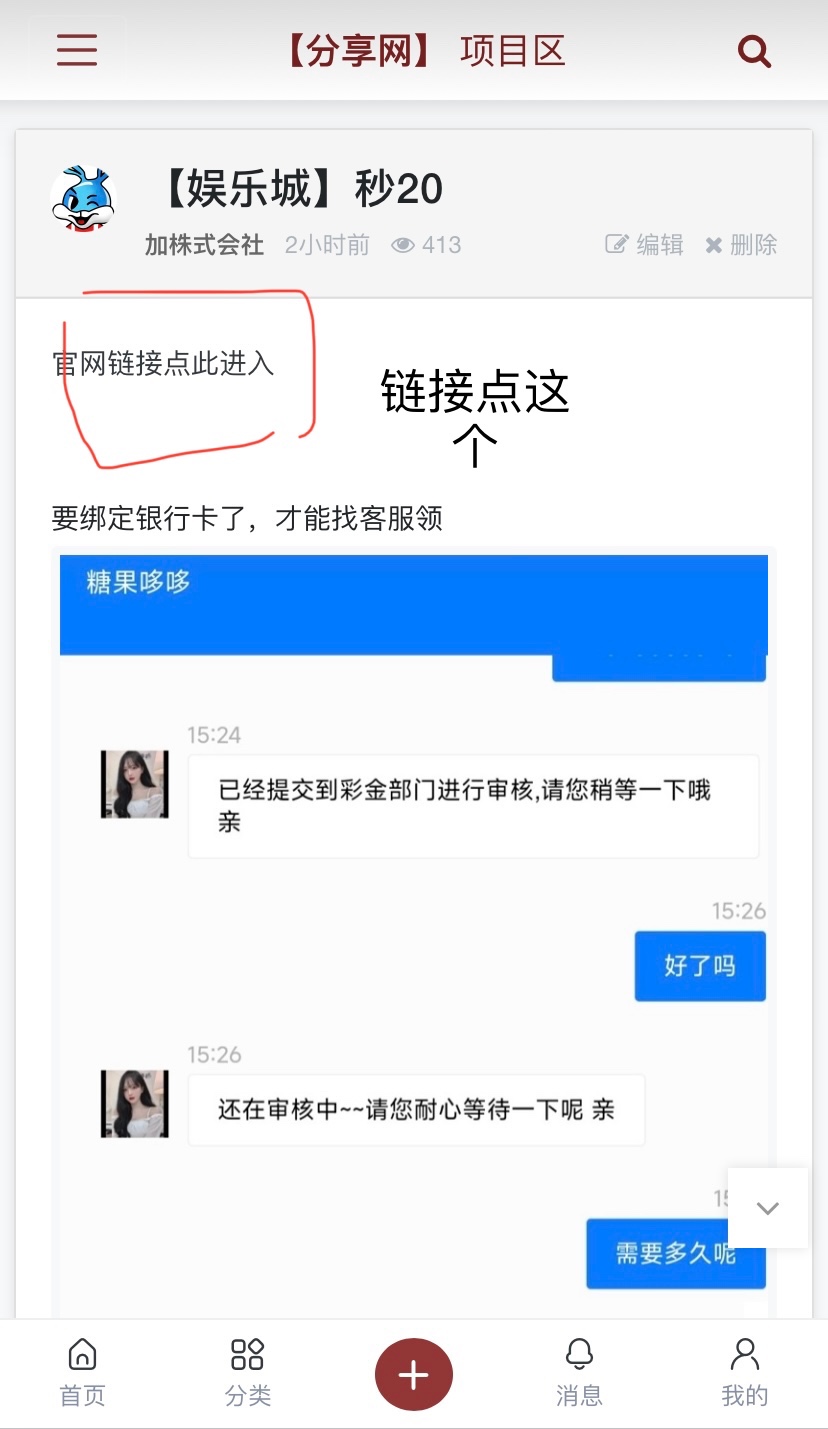Tap 编辑 to edit the post
The image size is (828, 1429).
(645, 245)
